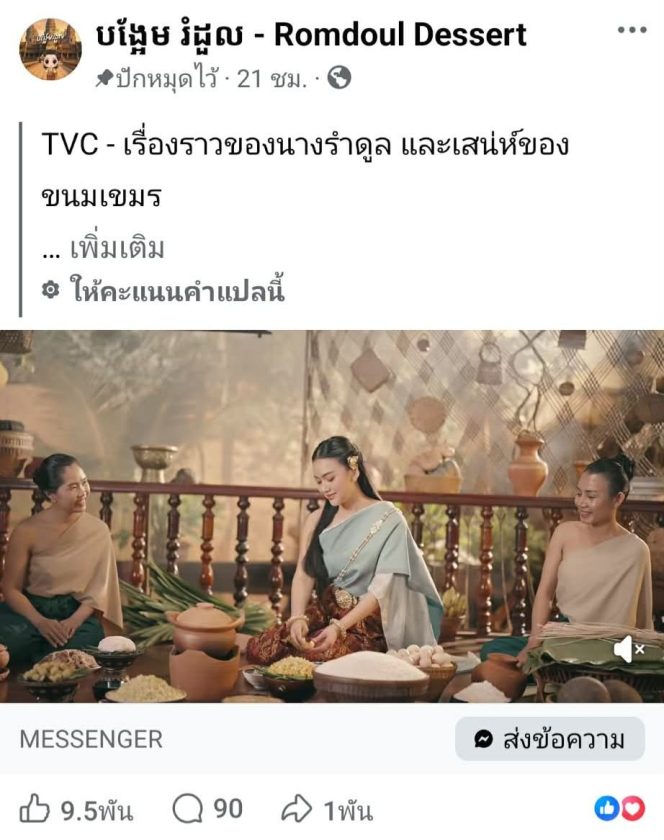This screenshot has height=840, width=664.
Task: Unmute the video sound
Action: click(629, 650)
